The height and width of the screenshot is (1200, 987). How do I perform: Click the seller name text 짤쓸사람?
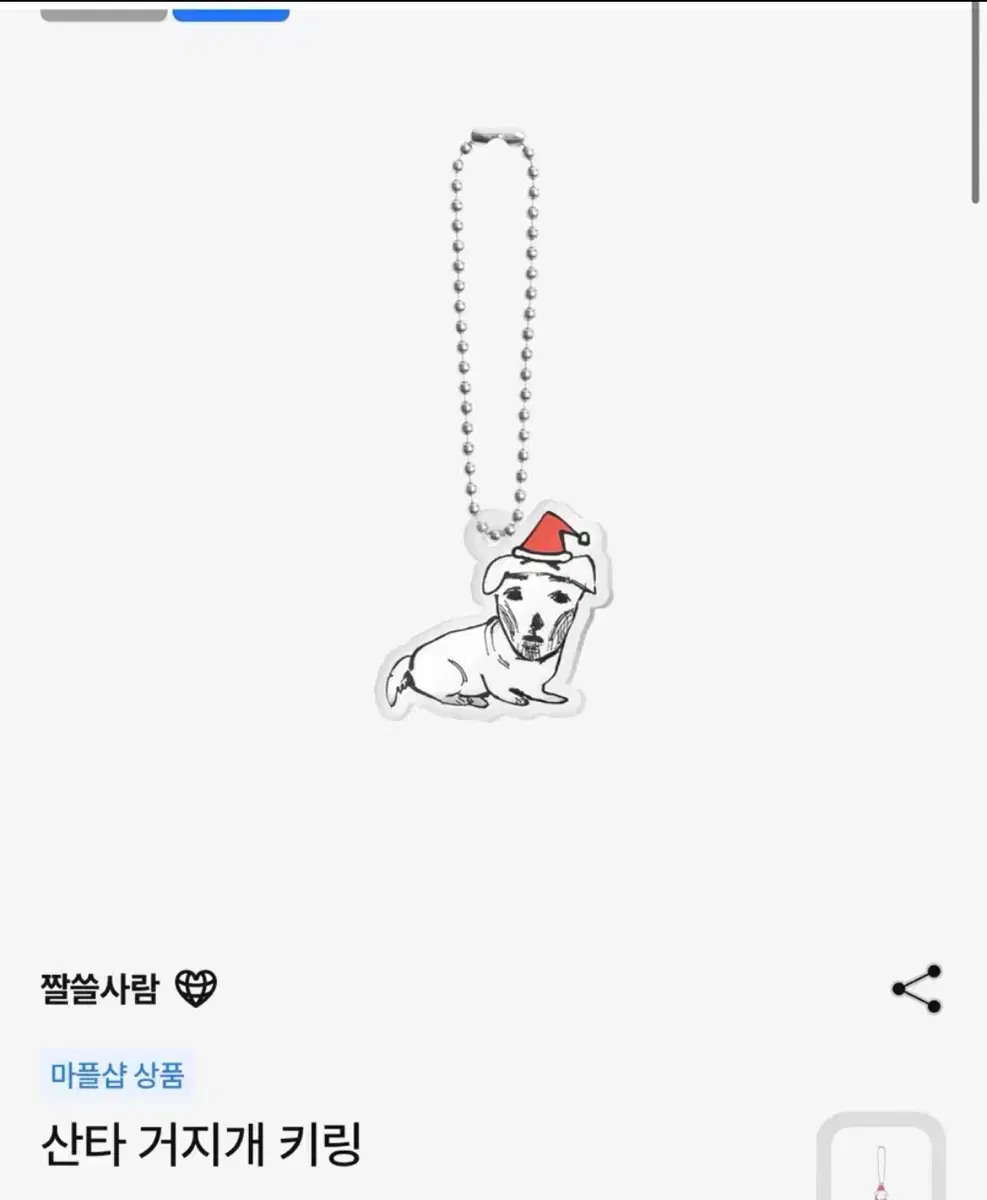pyautogui.click(x=100, y=987)
